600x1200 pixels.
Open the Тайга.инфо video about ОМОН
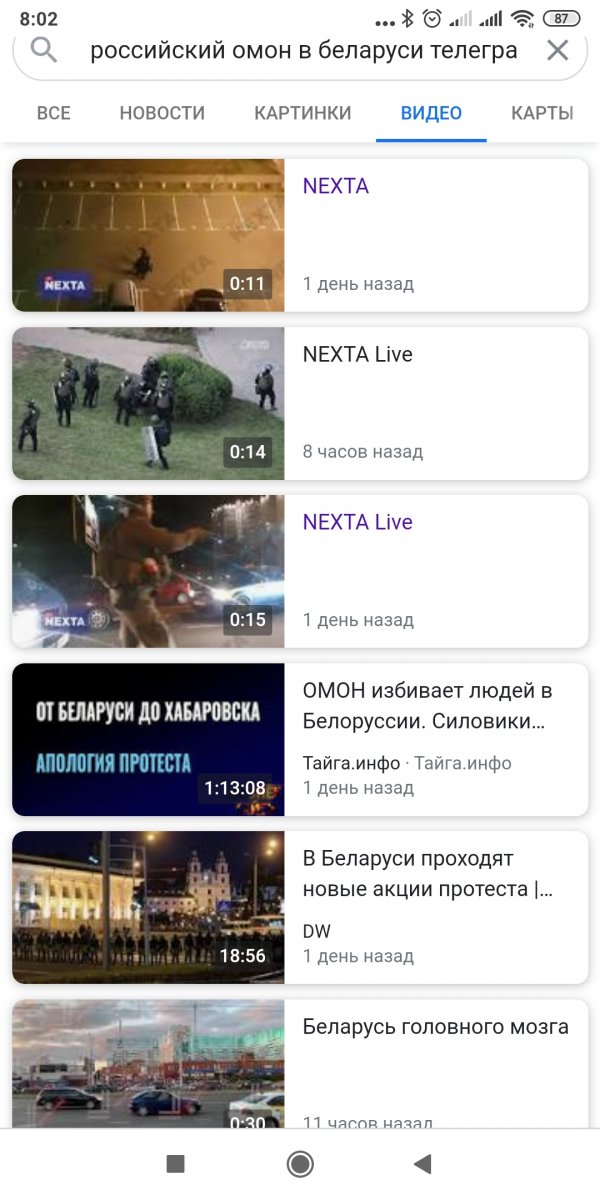[x=300, y=739]
